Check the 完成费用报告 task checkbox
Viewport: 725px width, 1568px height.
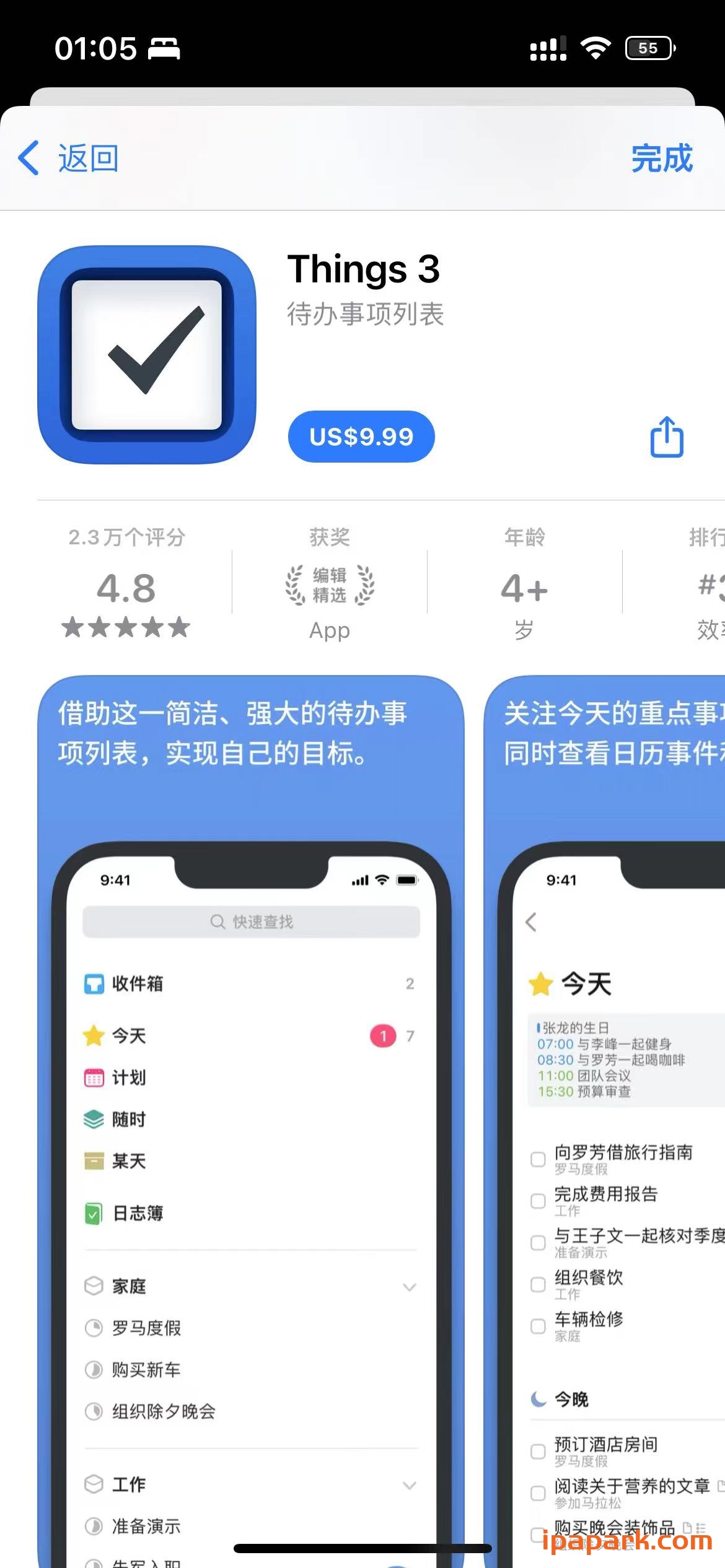coord(537,1202)
